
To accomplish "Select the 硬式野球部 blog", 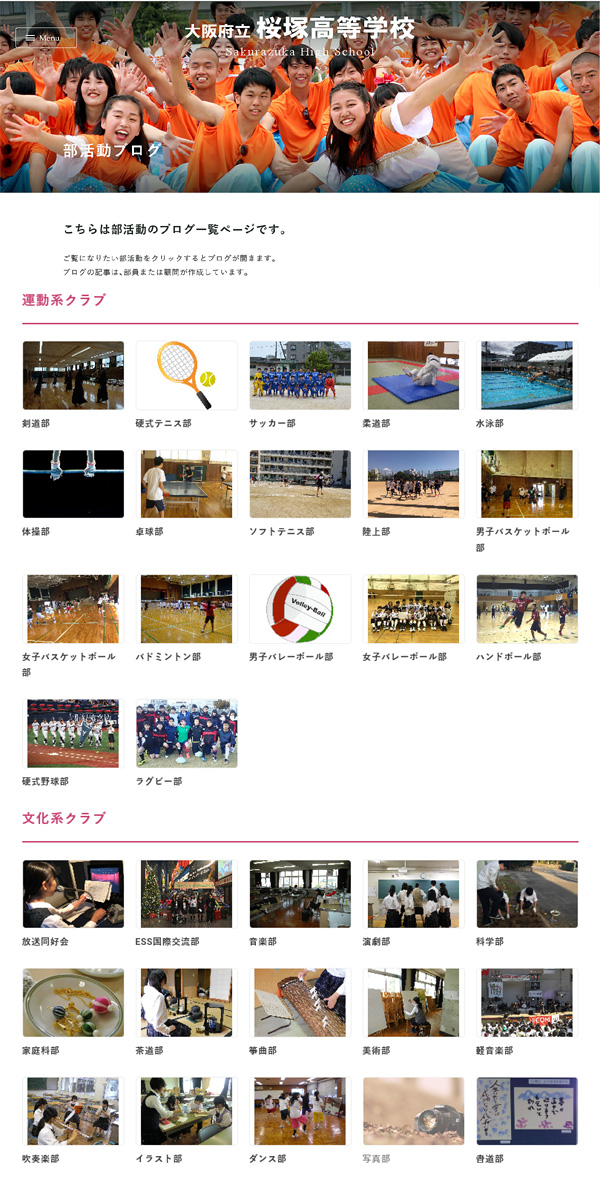I will click(x=73, y=733).
